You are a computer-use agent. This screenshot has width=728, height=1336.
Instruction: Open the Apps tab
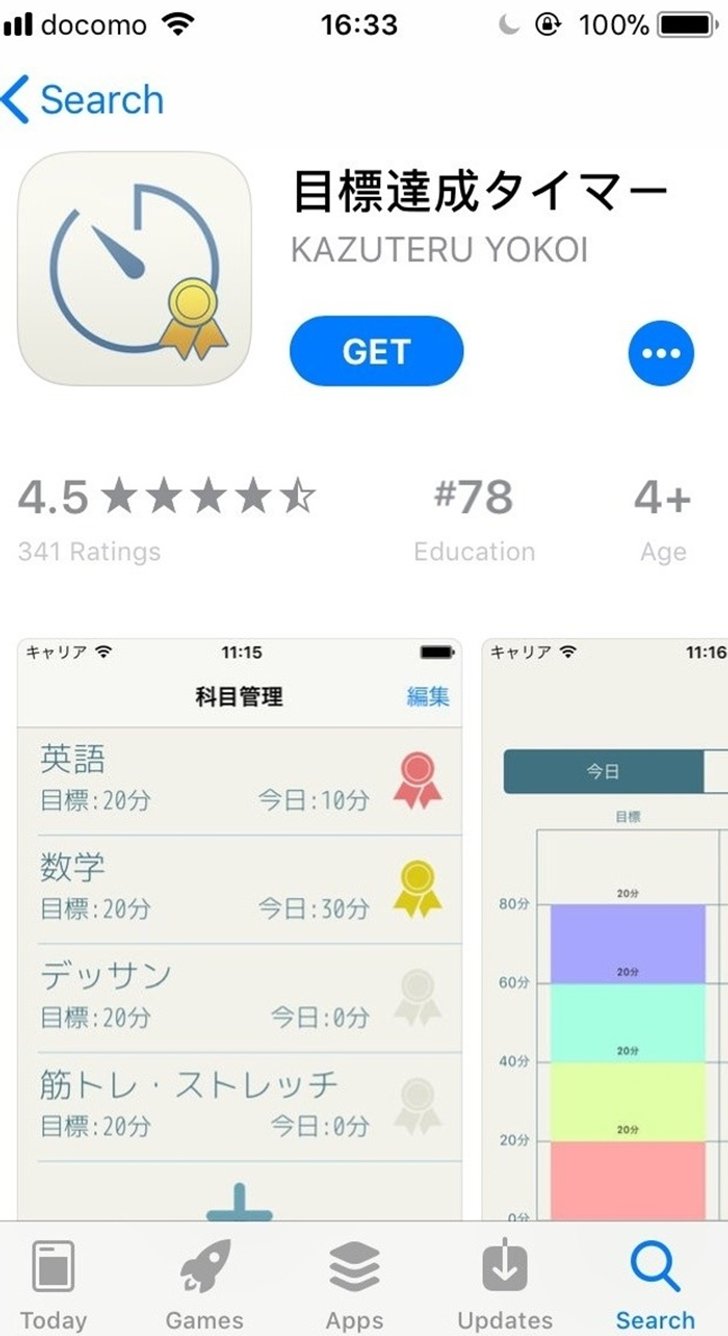(x=354, y=1283)
